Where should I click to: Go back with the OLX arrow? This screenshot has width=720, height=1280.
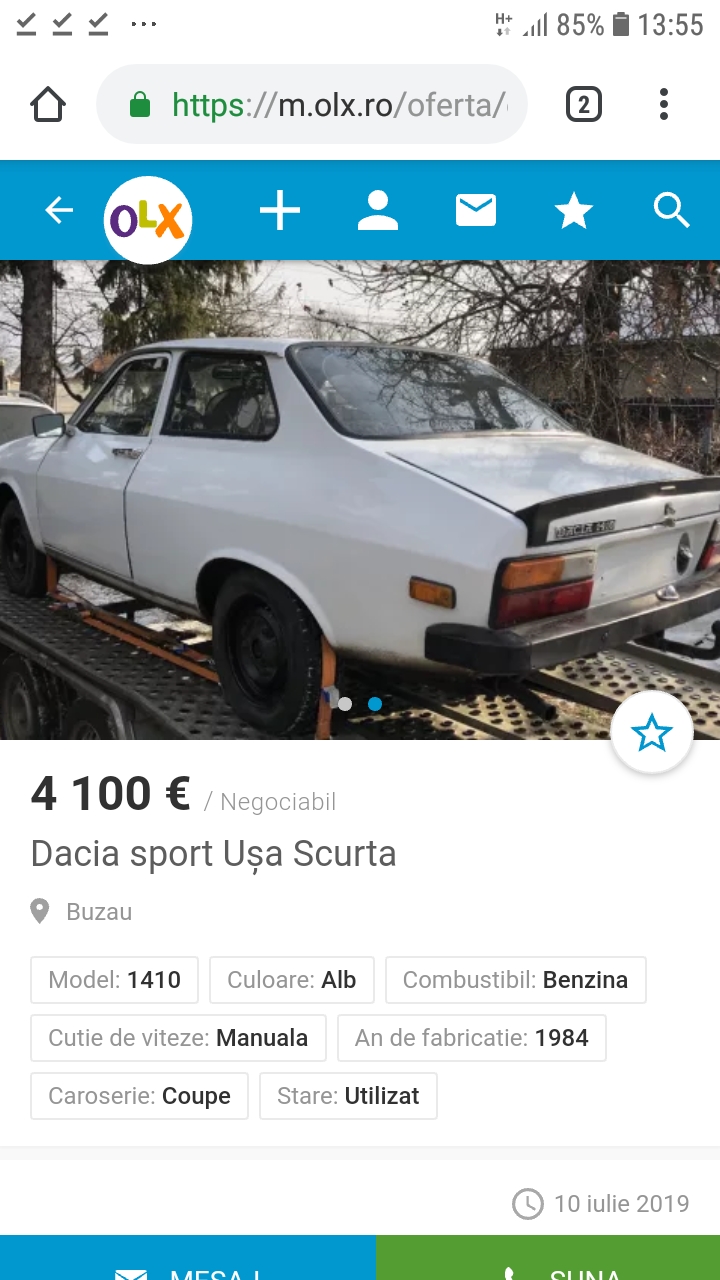click(59, 210)
